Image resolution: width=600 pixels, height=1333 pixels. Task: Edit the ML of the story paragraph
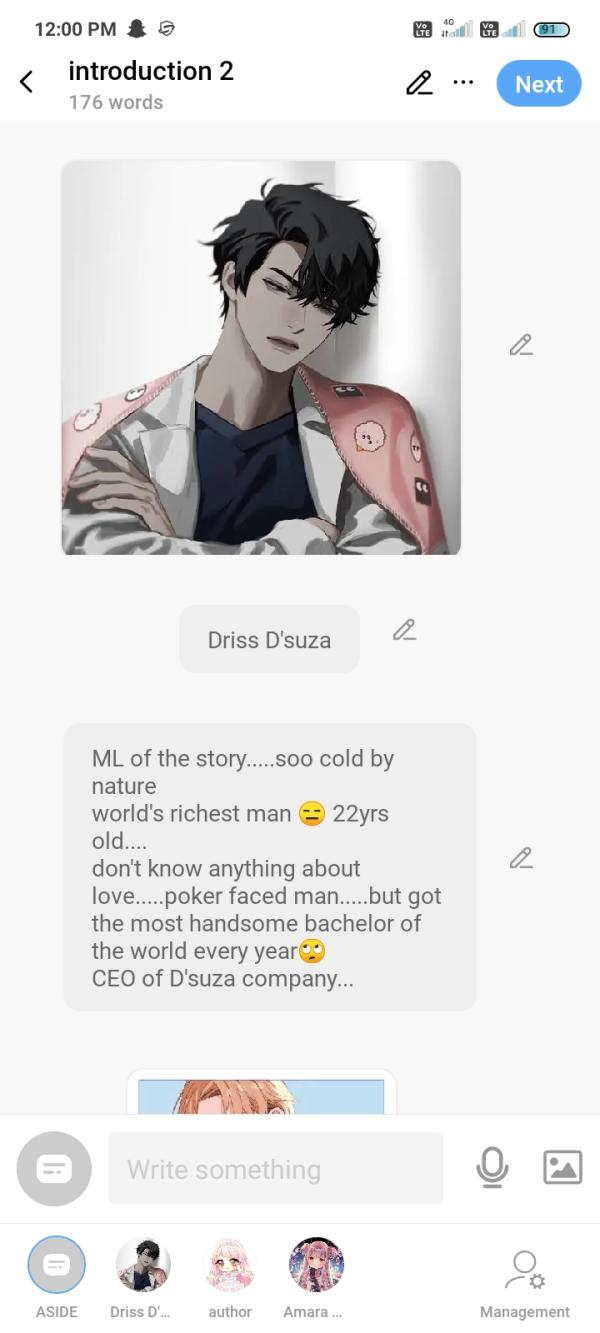[520, 858]
